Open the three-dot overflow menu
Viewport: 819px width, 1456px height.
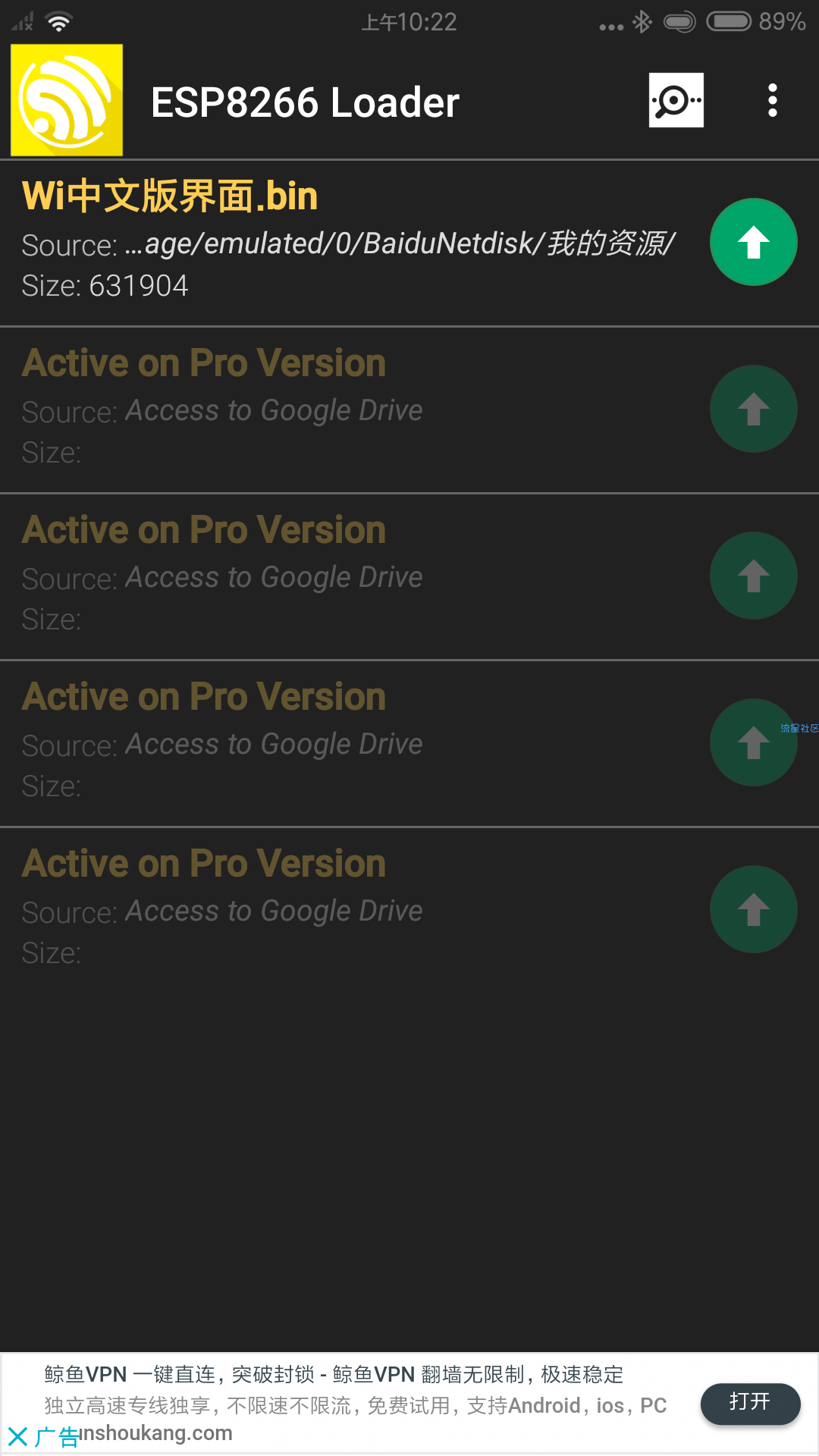click(x=772, y=100)
